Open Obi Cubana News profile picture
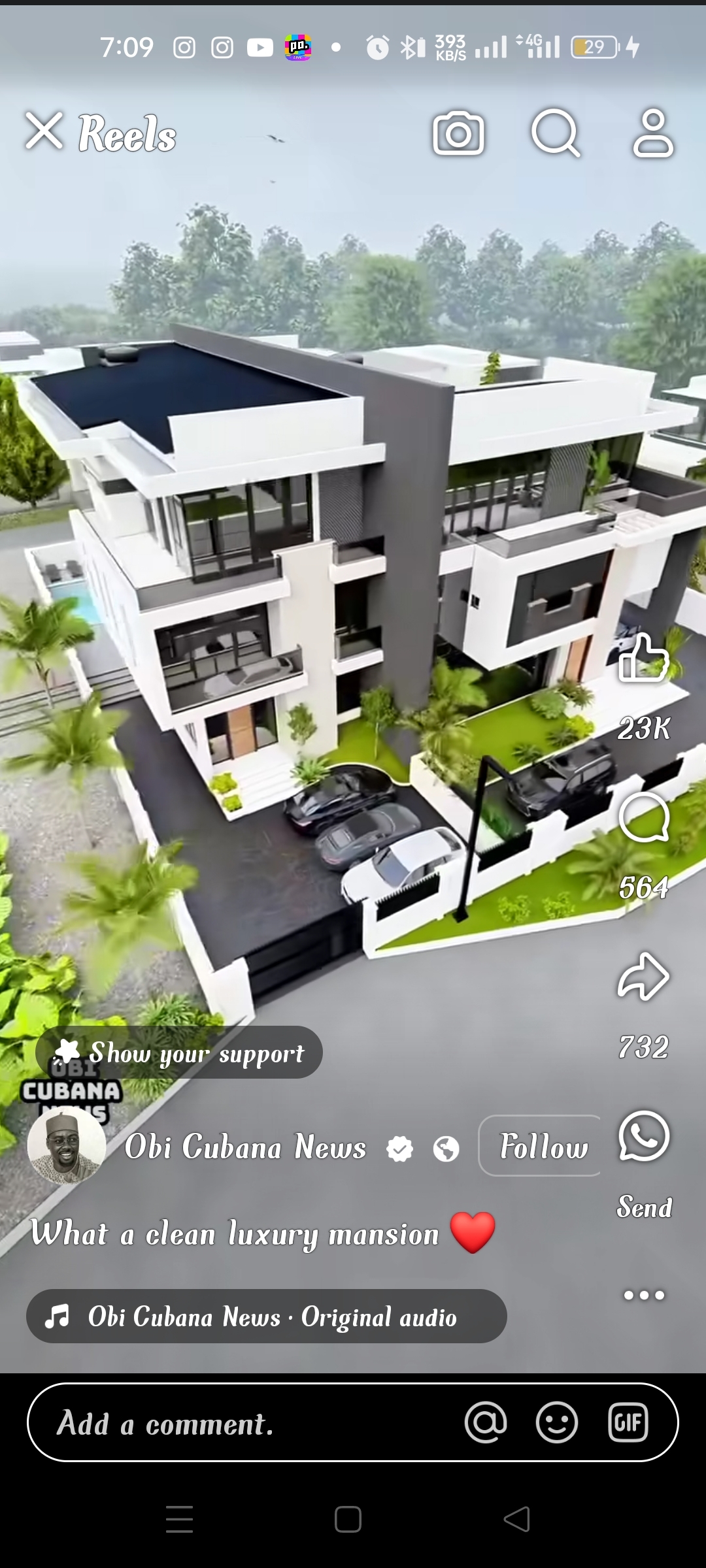The height and width of the screenshot is (1568, 706). point(66,1147)
